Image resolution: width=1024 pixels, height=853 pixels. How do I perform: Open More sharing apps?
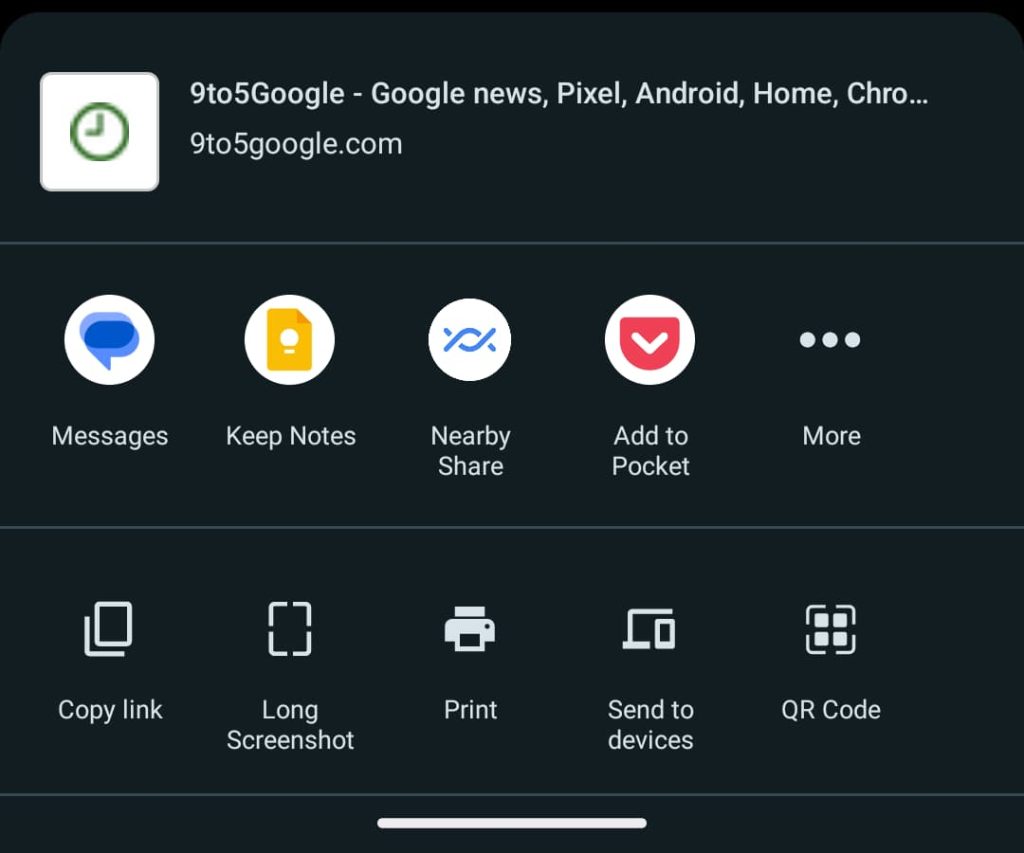830,340
